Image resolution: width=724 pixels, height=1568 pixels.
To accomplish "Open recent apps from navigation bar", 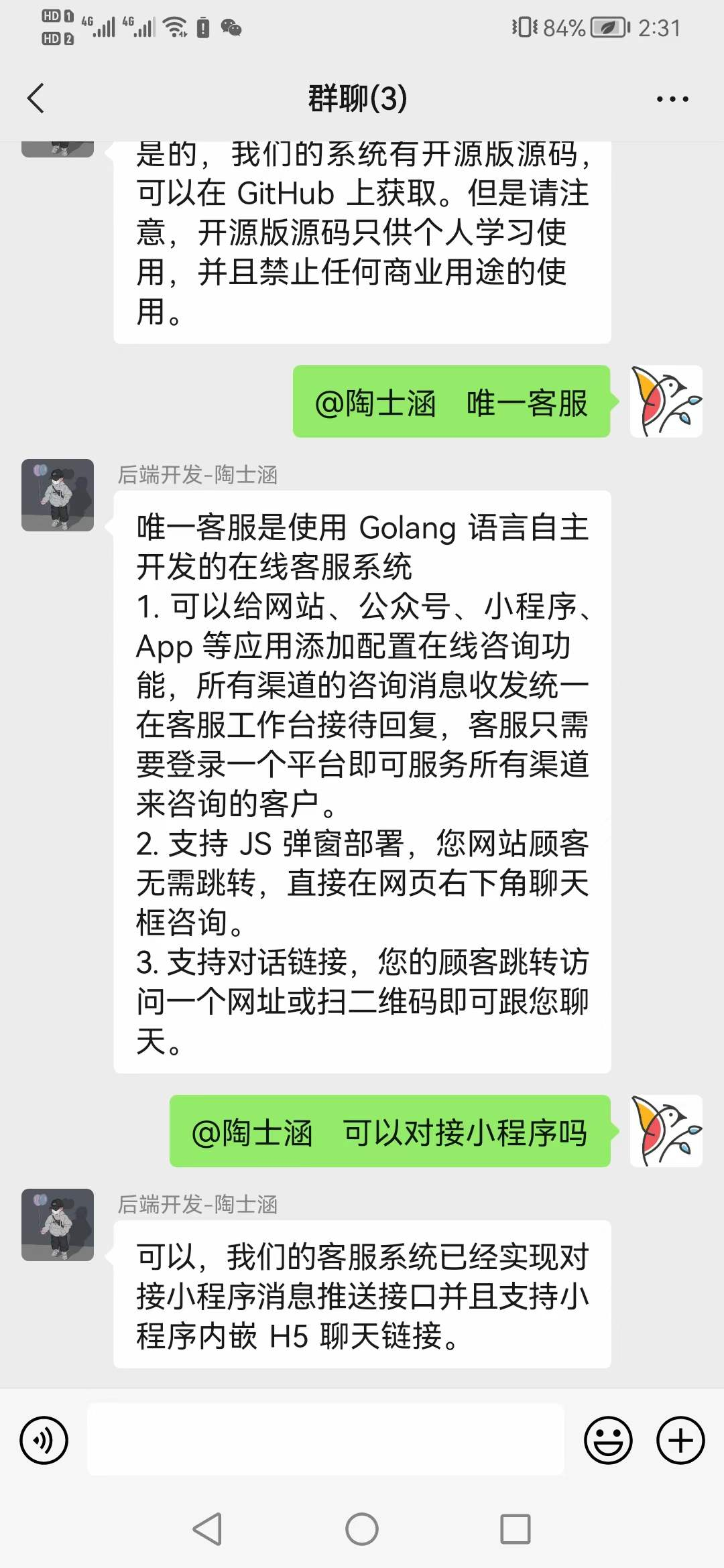I will (x=516, y=1529).
